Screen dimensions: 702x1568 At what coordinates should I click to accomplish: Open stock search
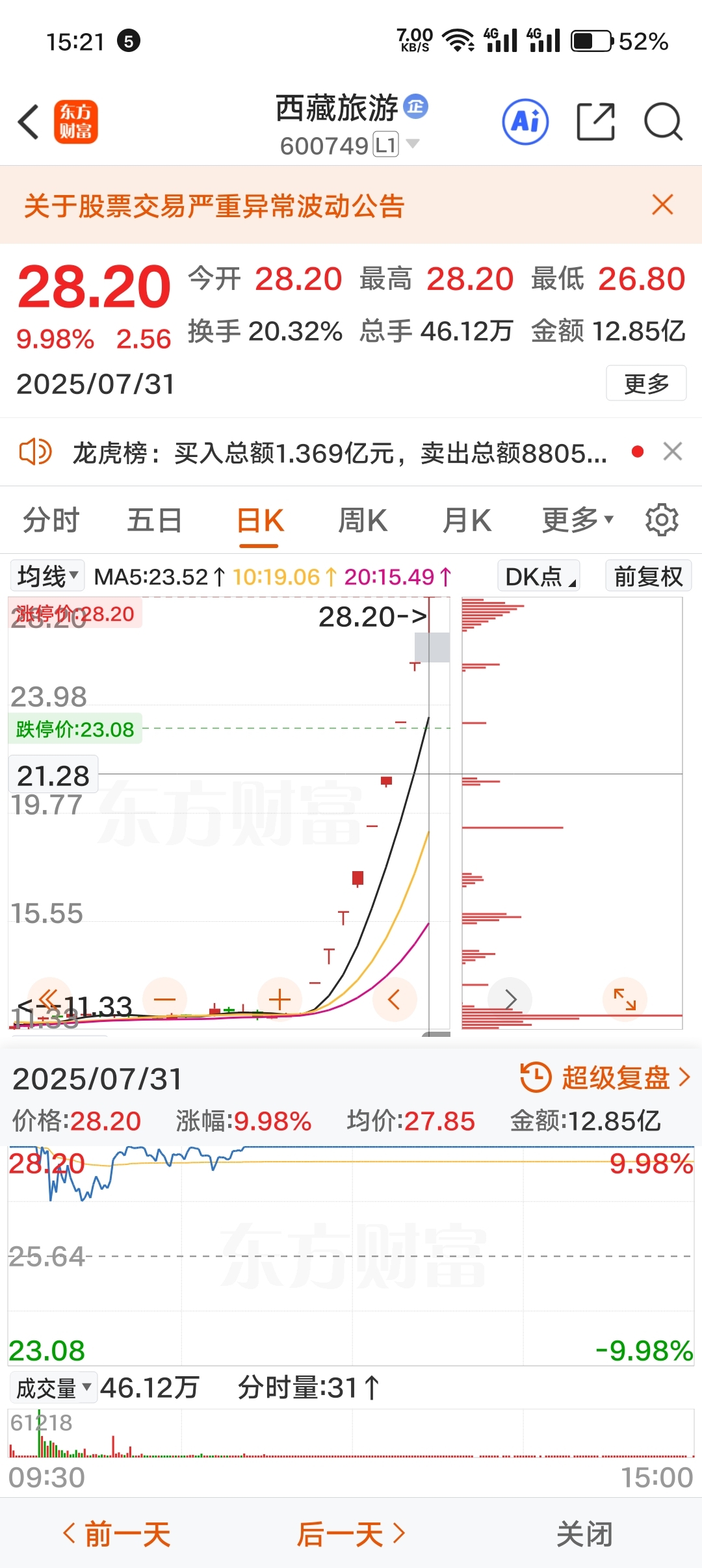[662, 122]
